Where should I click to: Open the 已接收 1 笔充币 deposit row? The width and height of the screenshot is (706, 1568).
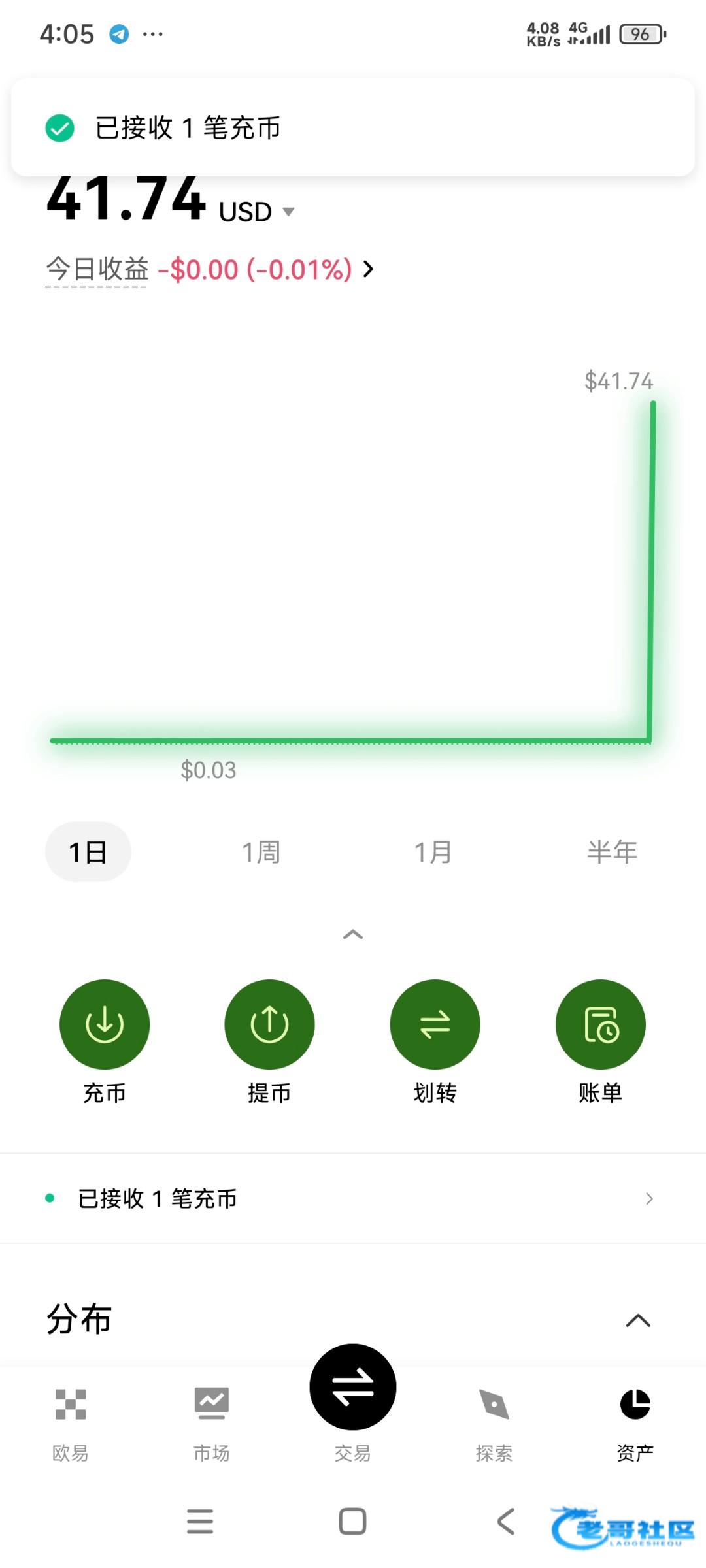coord(353,1199)
